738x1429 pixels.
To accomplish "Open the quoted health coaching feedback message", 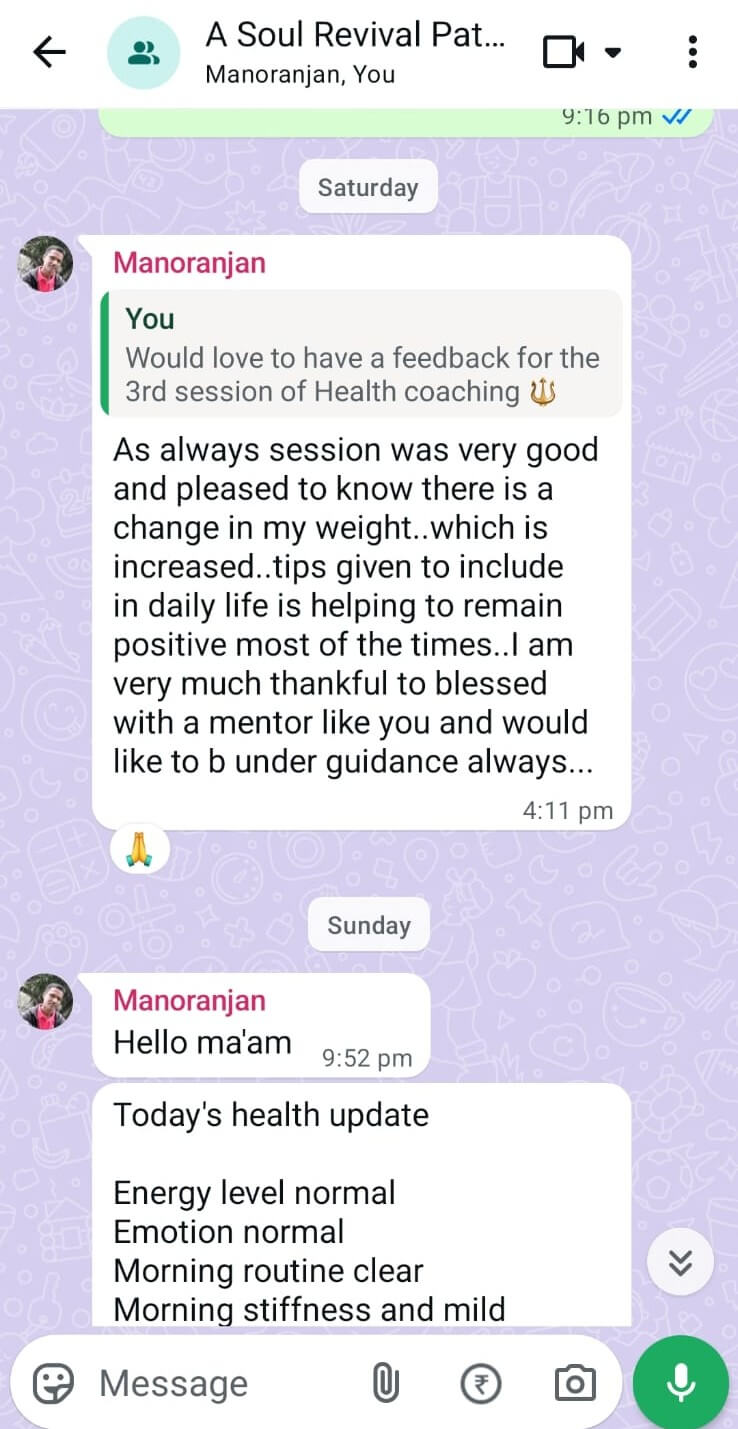I will tap(362, 354).
